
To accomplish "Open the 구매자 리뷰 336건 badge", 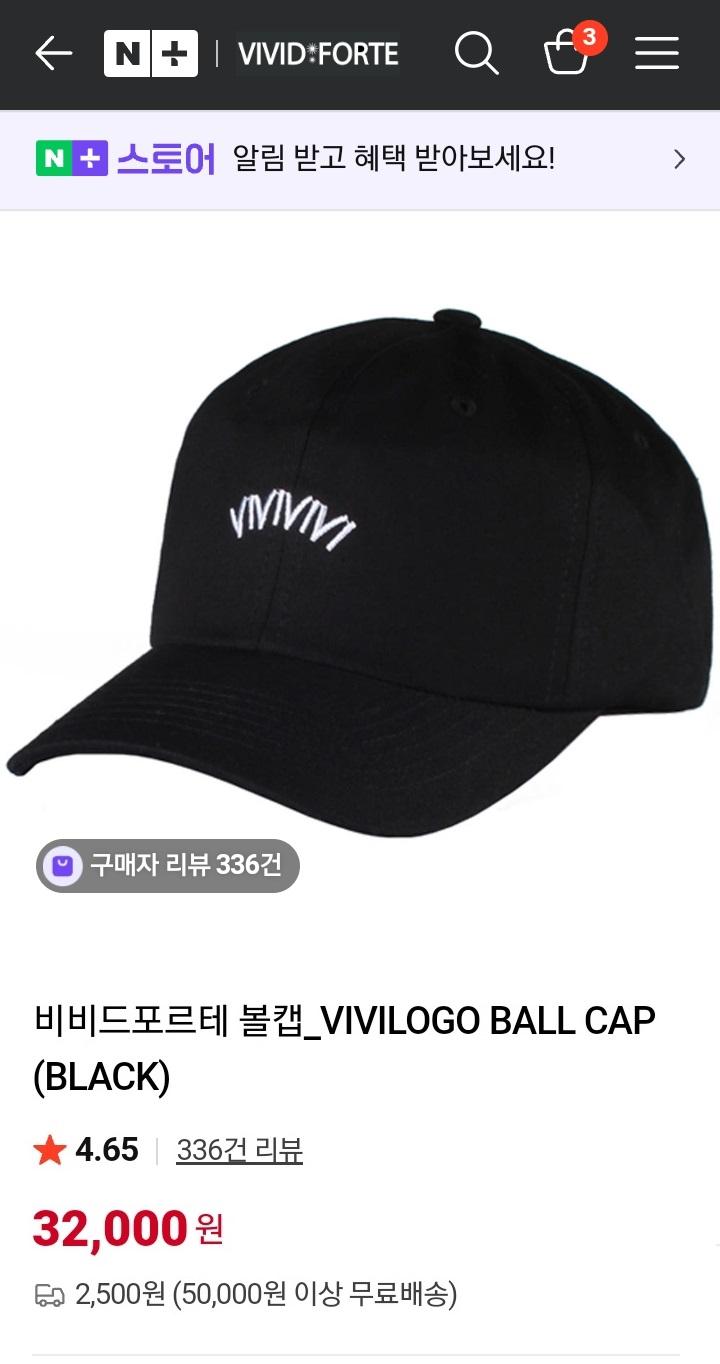I will click(168, 865).
